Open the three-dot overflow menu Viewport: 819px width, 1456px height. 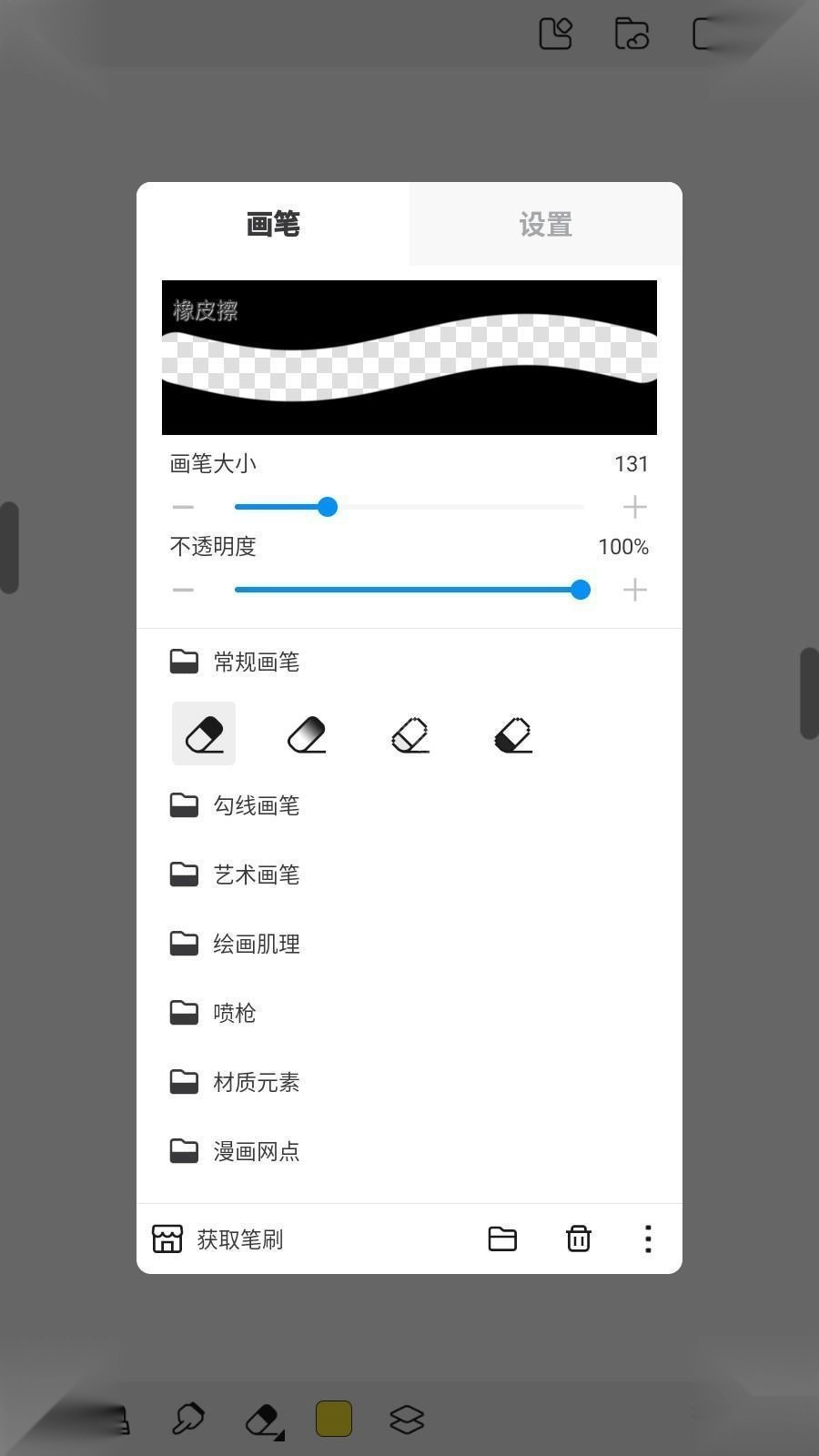[x=648, y=1239]
